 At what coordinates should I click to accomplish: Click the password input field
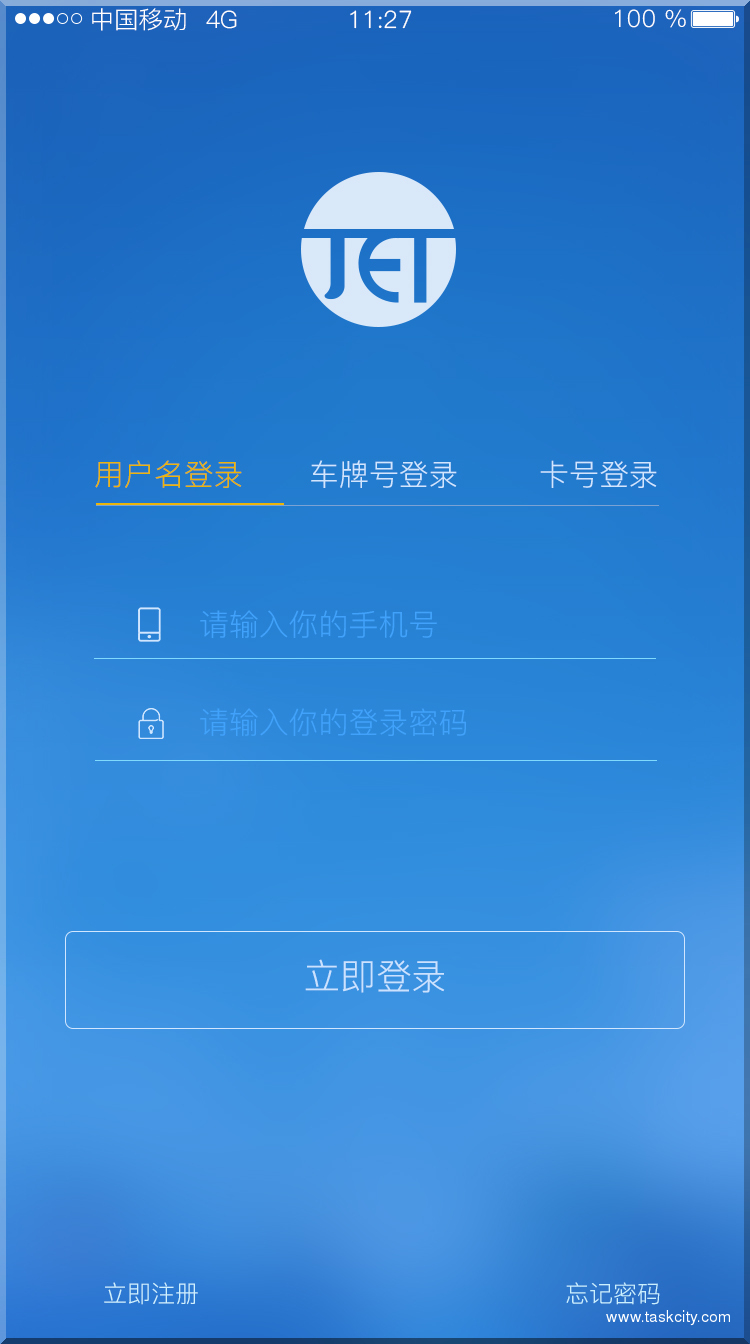point(400,722)
